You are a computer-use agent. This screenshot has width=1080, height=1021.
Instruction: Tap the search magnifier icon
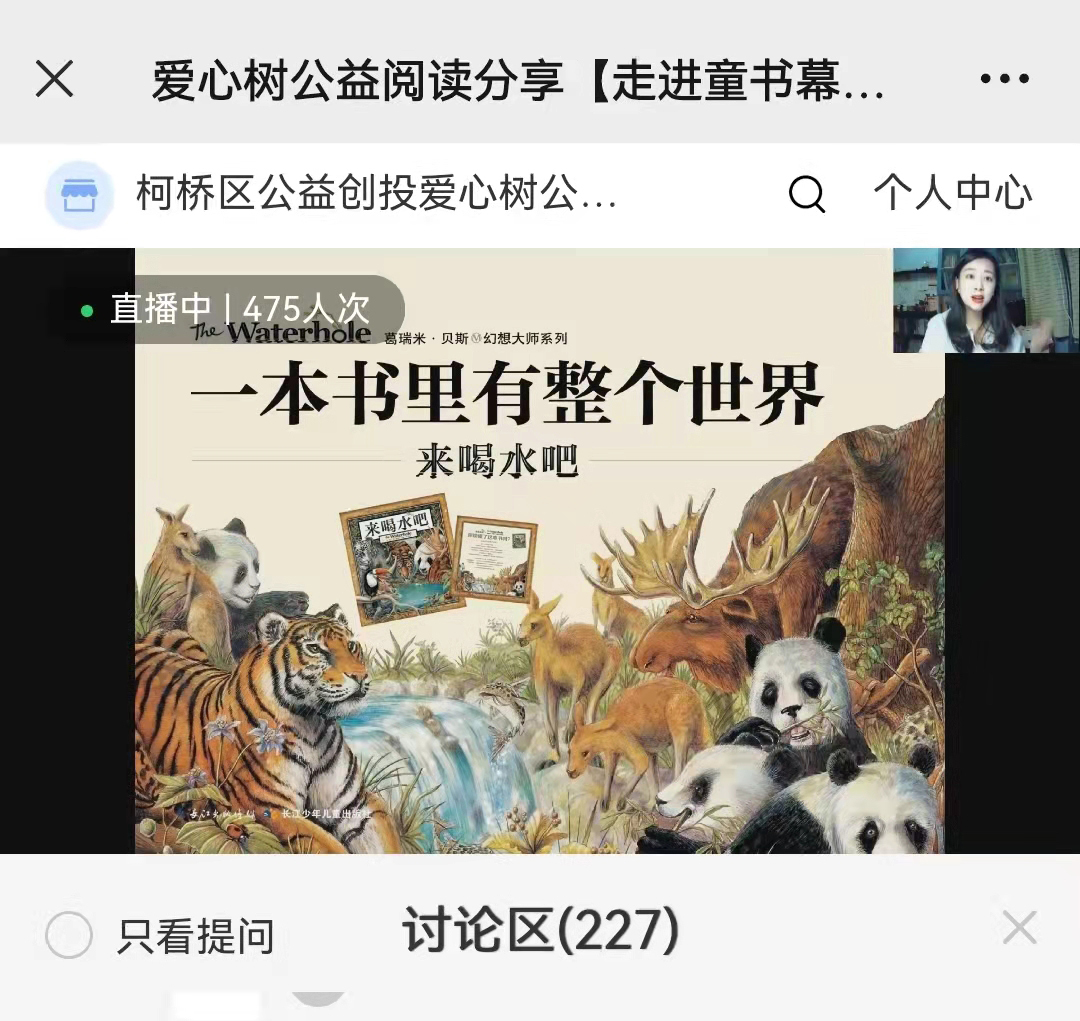(807, 194)
